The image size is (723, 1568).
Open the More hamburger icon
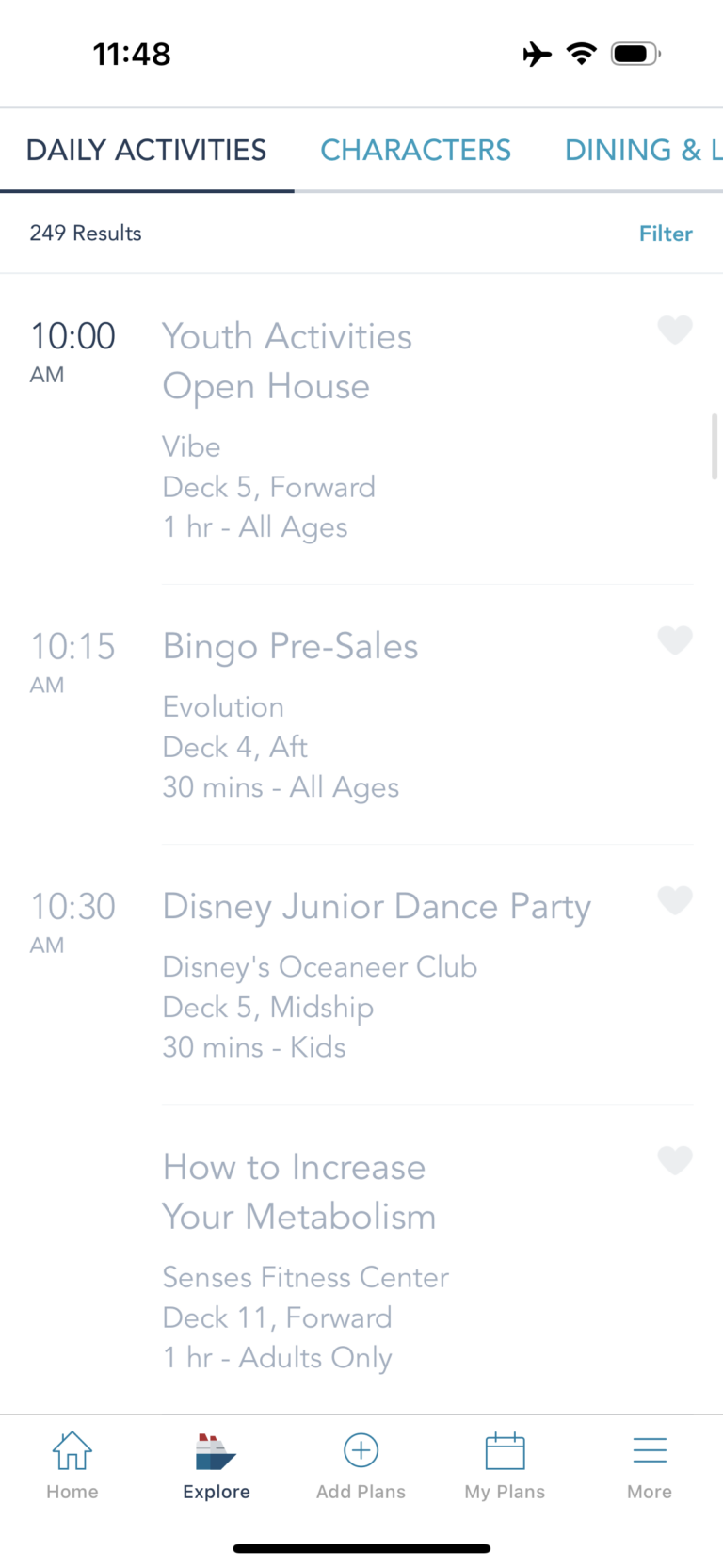pyautogui.click(x=650, y=1463)
